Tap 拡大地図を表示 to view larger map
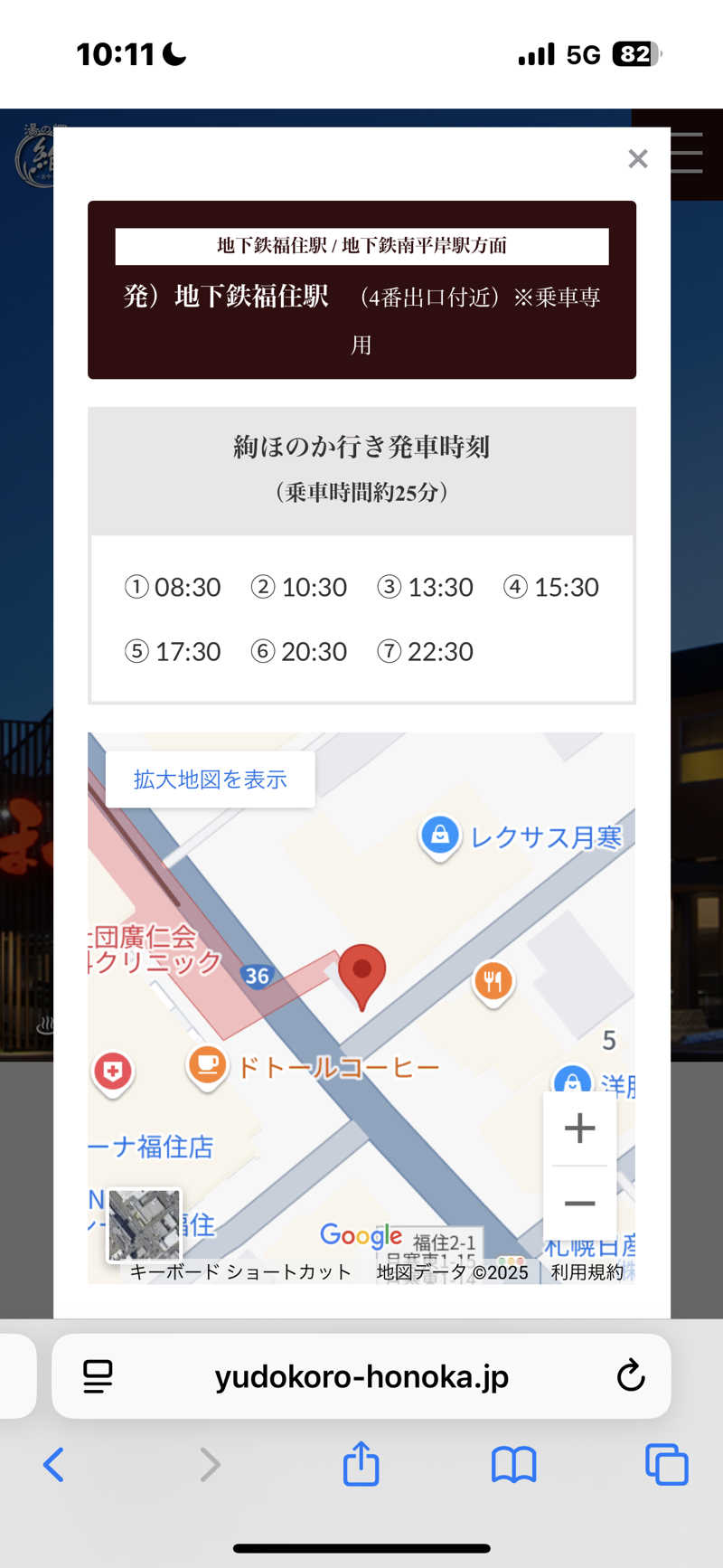This screenshot has height=1568, width=723. tap(211, 779)
